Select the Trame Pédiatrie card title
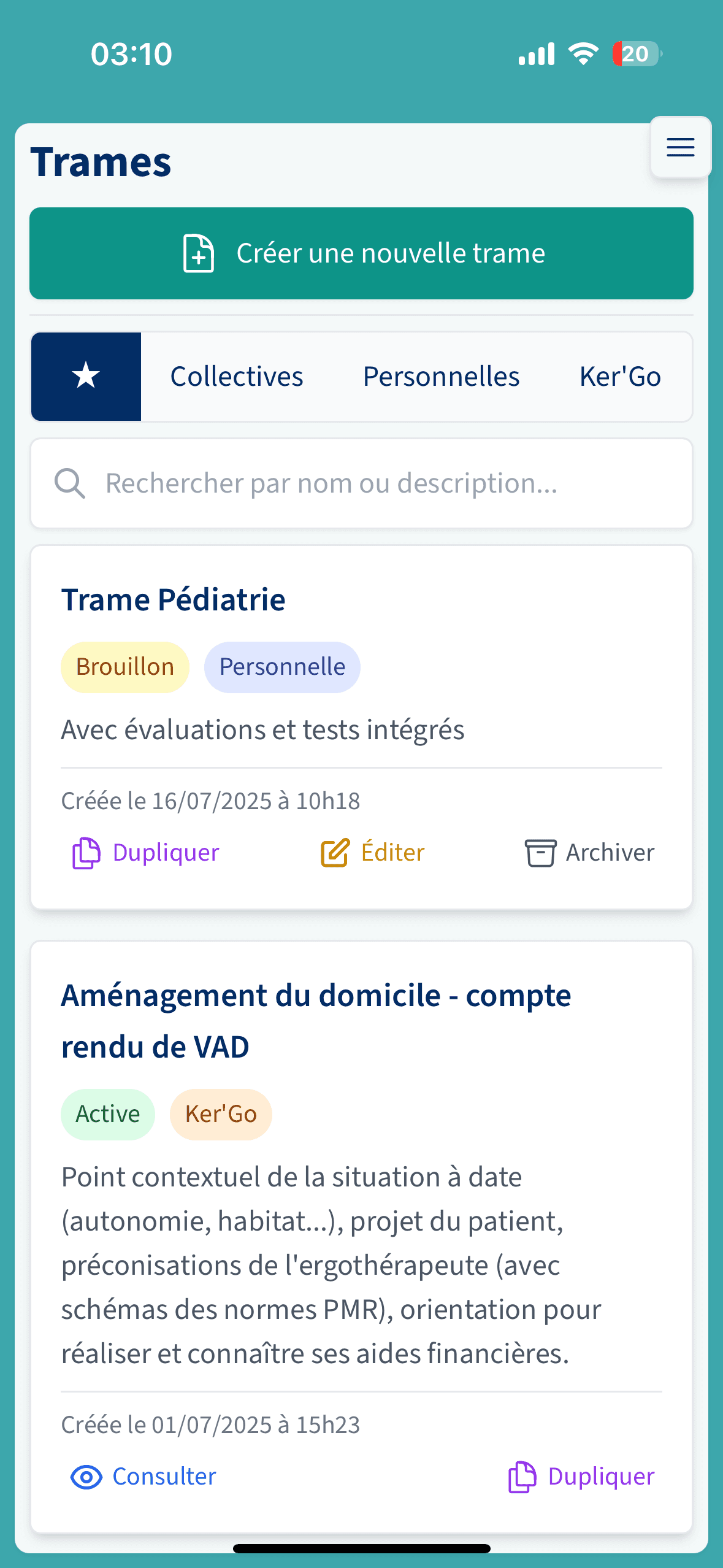This screenshot has width=723, height=1568. point(173,599)
